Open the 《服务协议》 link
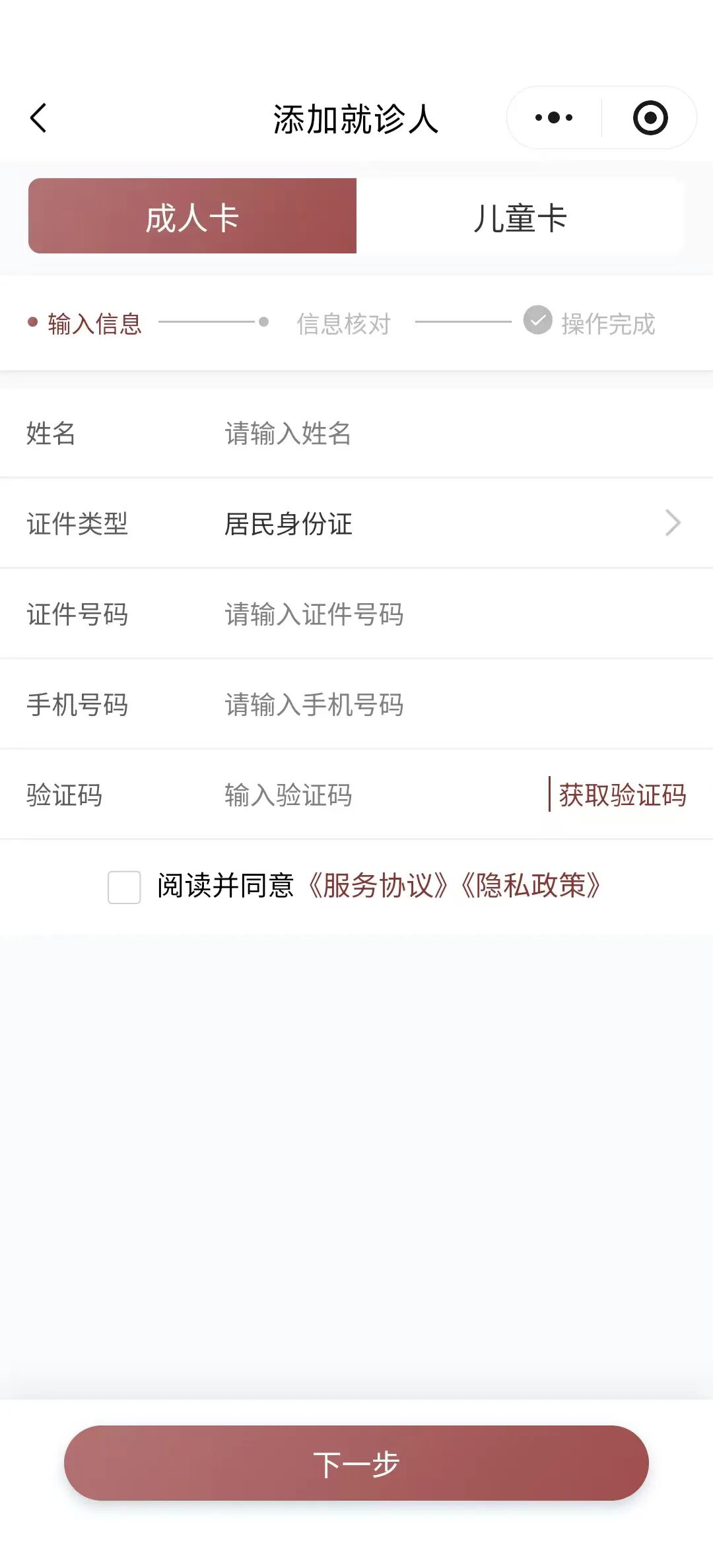 click(x=378, y=886)
